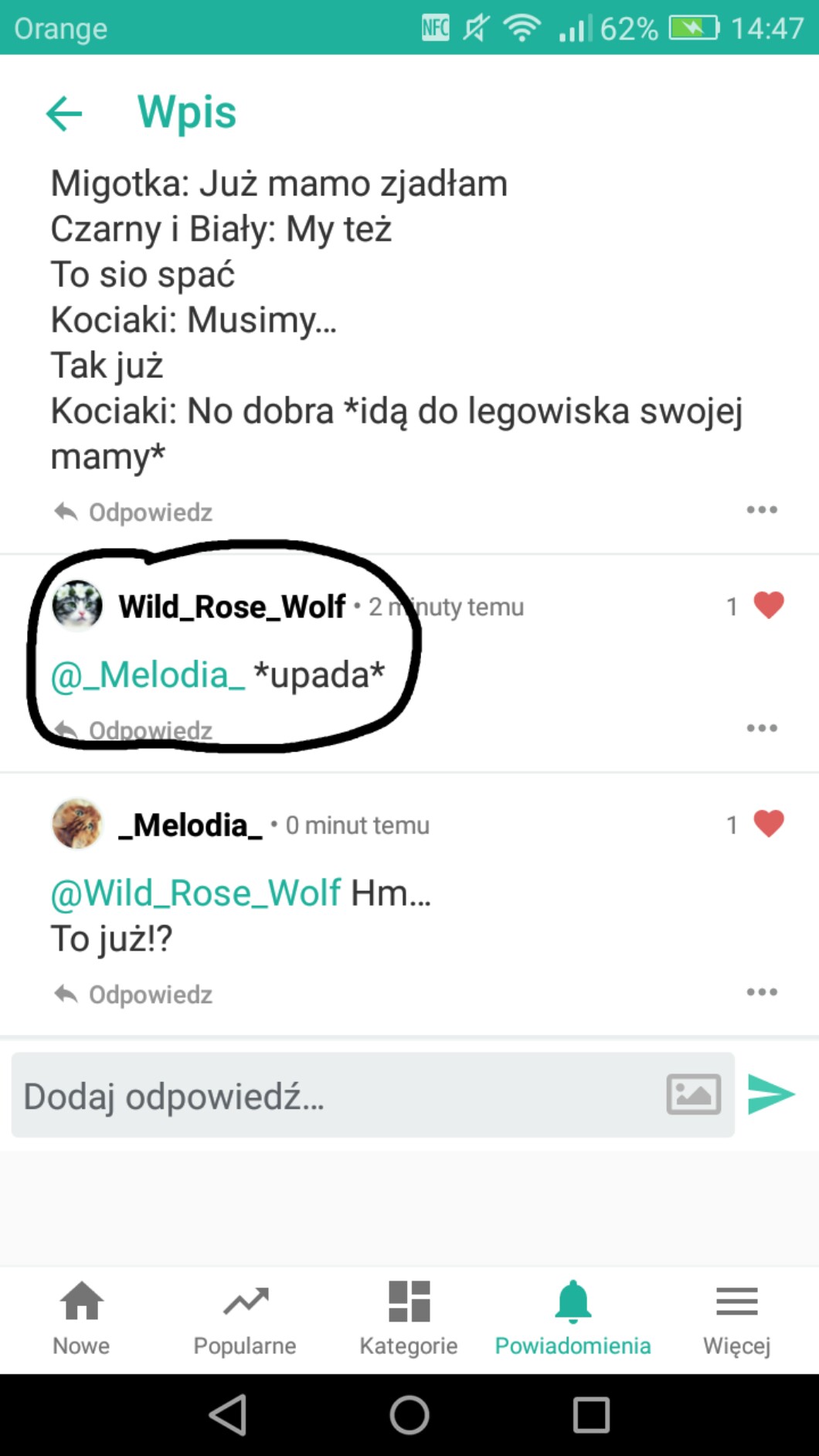Send the reply with the arrow icon

[x=770, y=1094]
